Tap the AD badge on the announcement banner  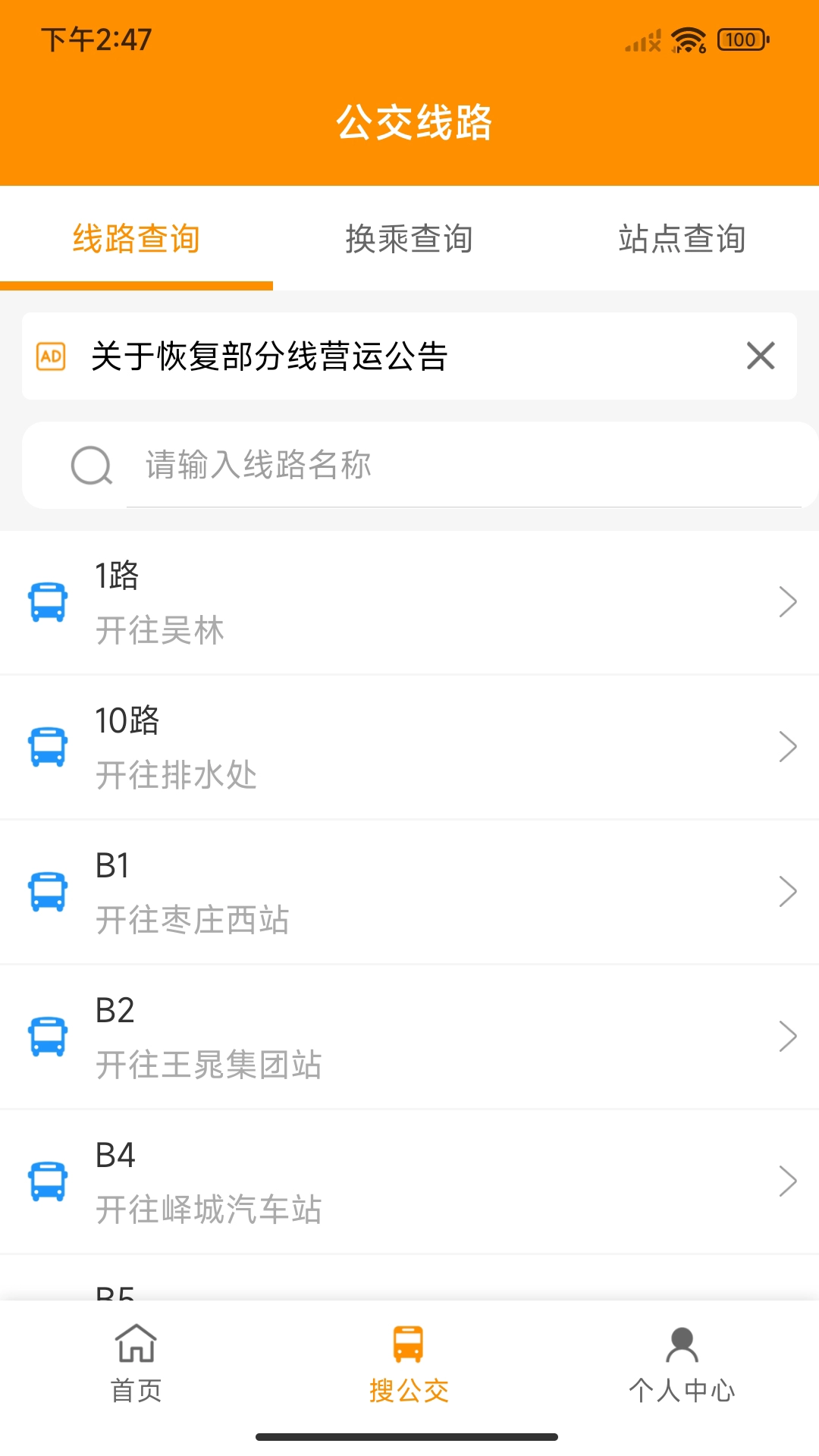tap(51, 355)
